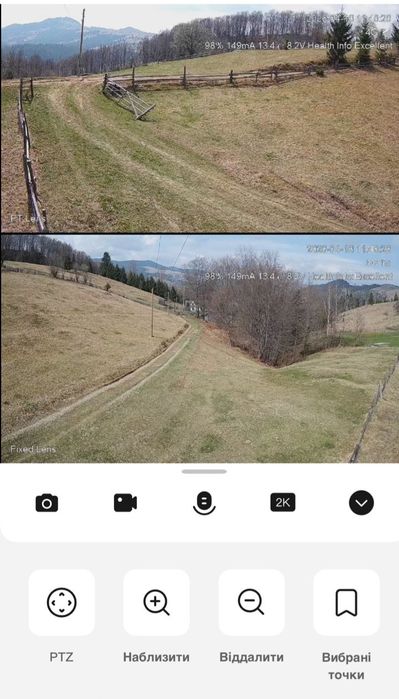The width and height of the screenshot is (399, 699).
Task: Tap the panel's grey drag handle
Action: [204, 472]
